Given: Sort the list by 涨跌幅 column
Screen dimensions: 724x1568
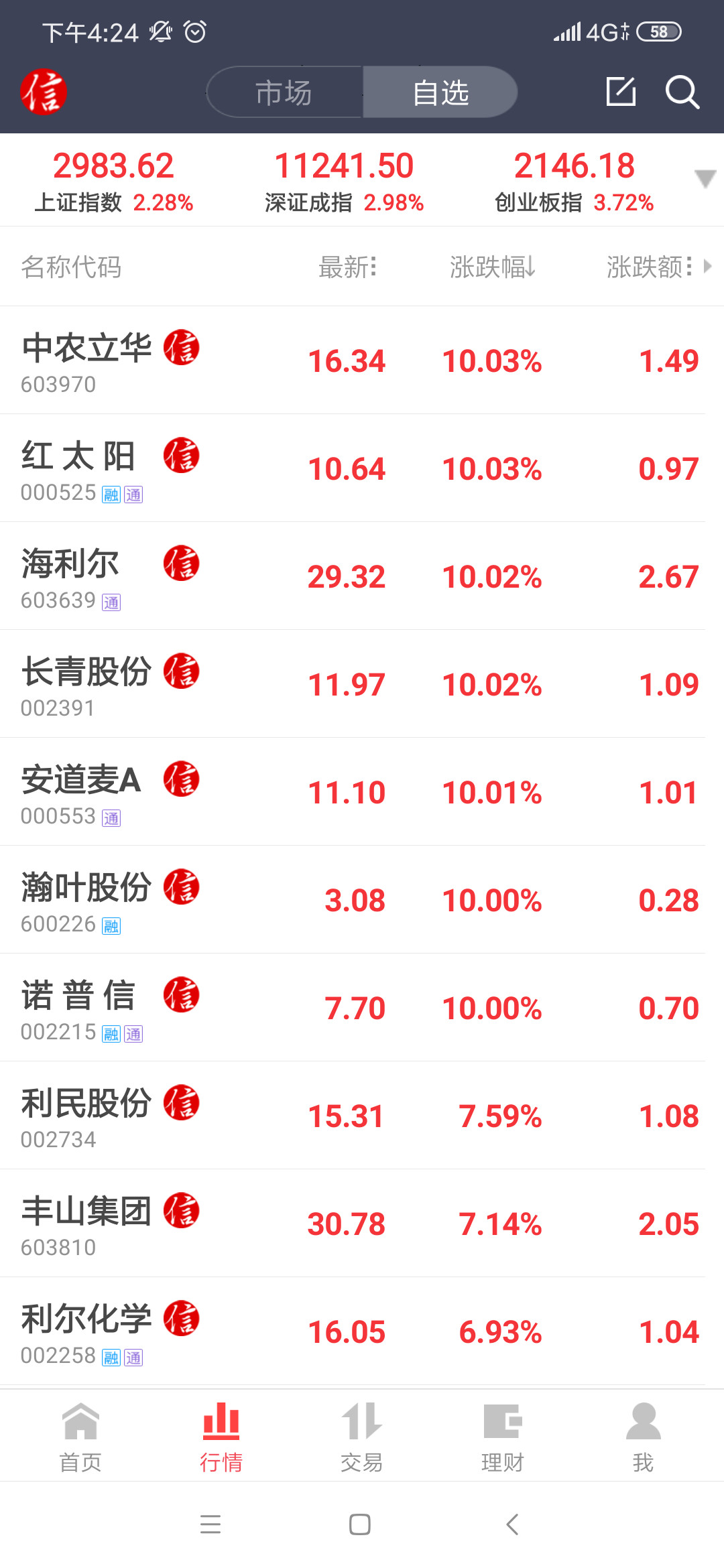Looking at the screenshot, I should 493,267.
